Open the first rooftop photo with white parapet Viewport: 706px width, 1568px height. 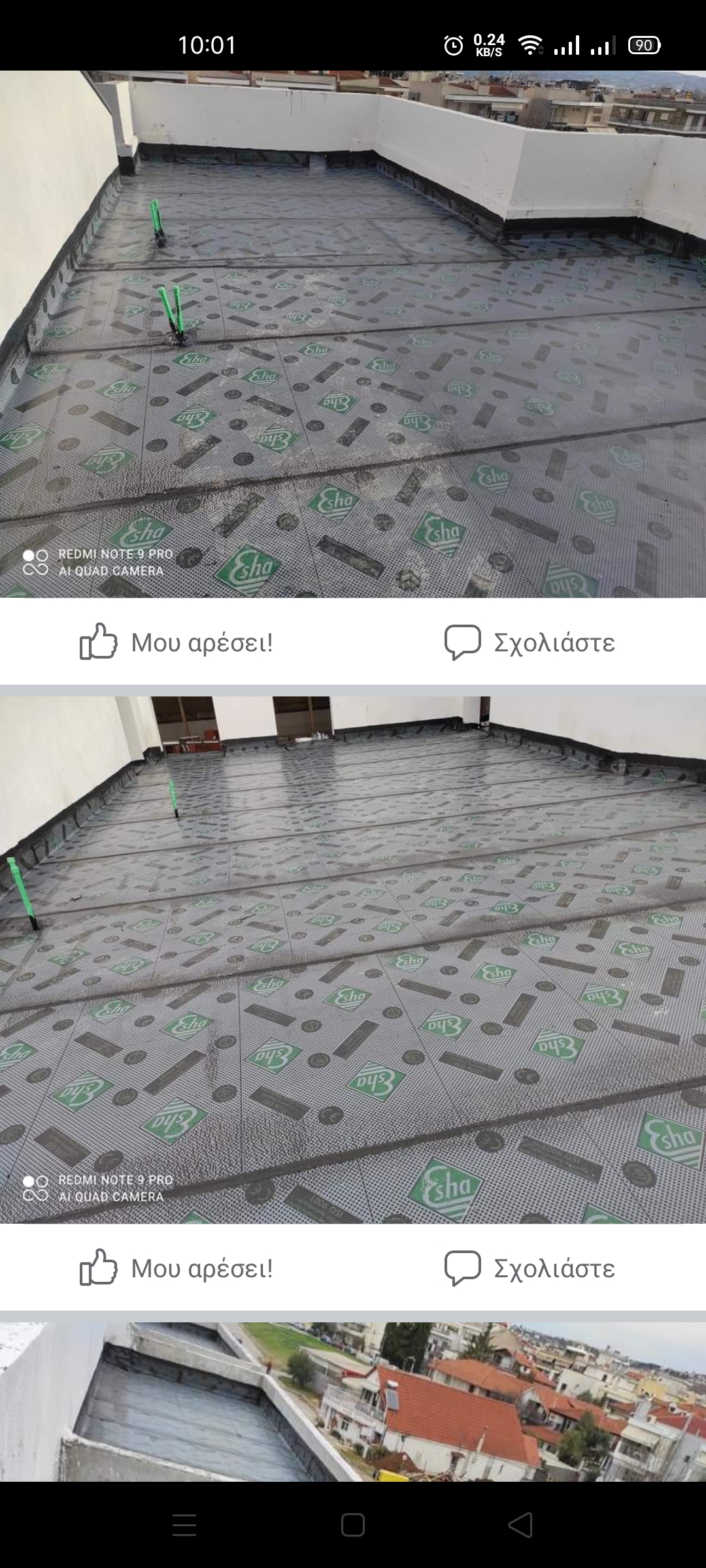point(353,333)
